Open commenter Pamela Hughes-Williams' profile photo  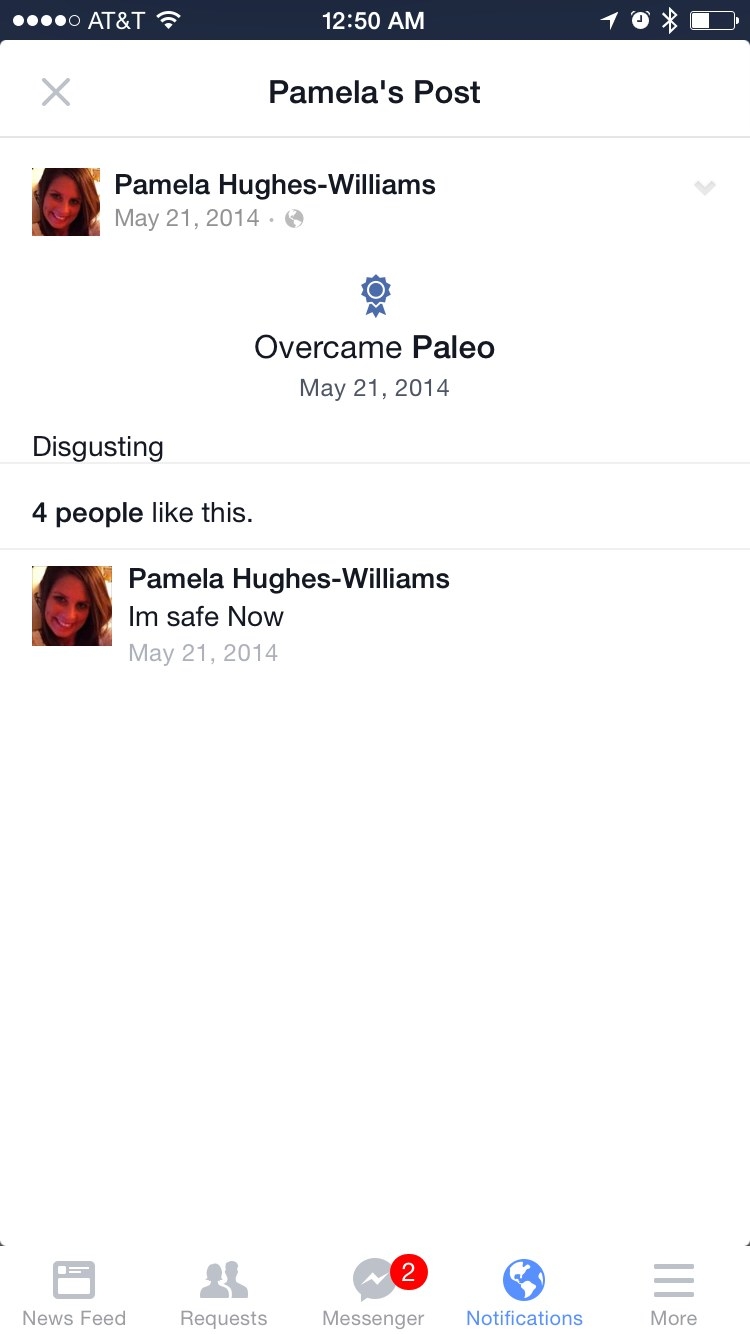[72, 606]
